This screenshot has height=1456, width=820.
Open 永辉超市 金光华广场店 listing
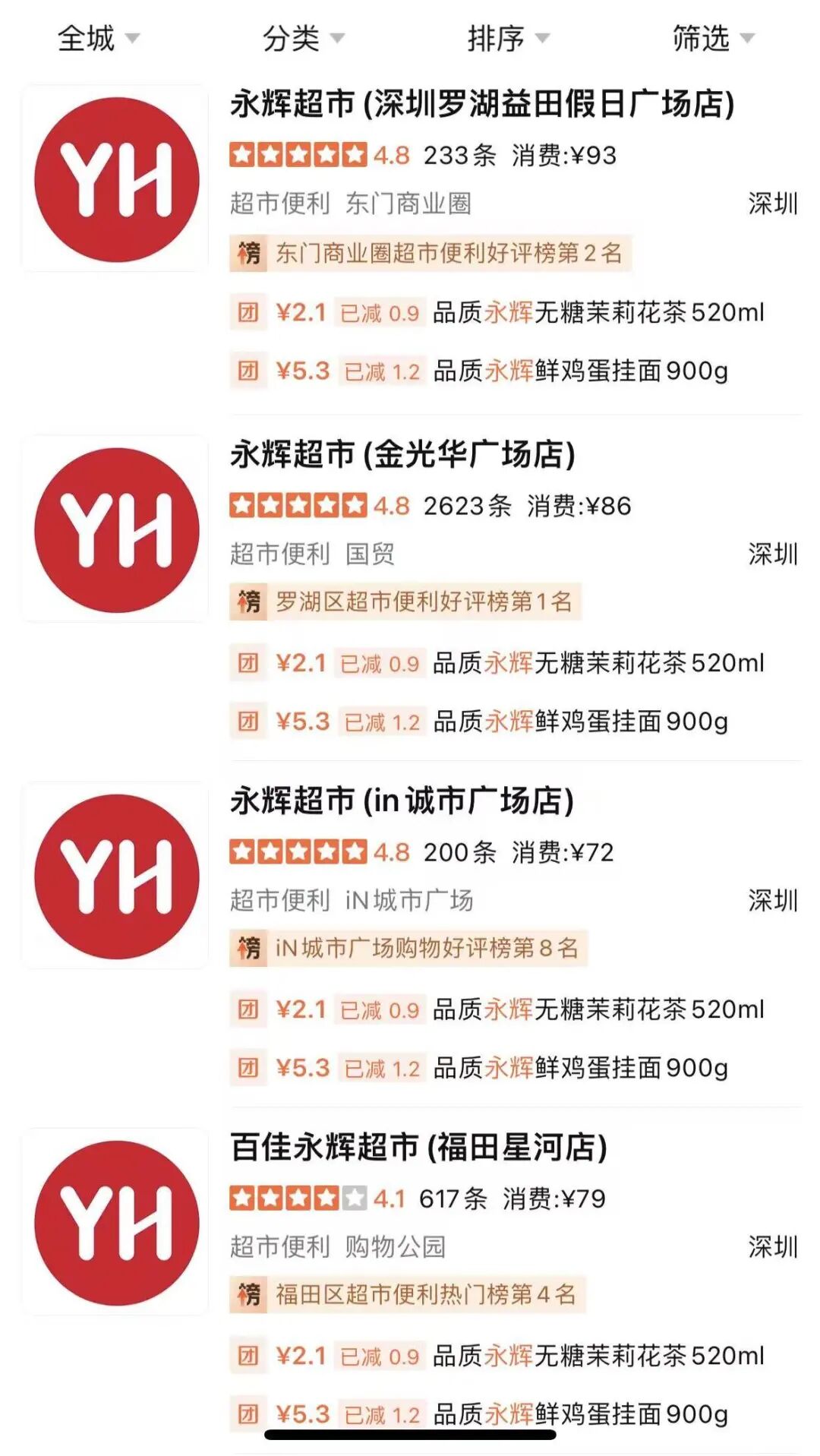click(402, 454)
